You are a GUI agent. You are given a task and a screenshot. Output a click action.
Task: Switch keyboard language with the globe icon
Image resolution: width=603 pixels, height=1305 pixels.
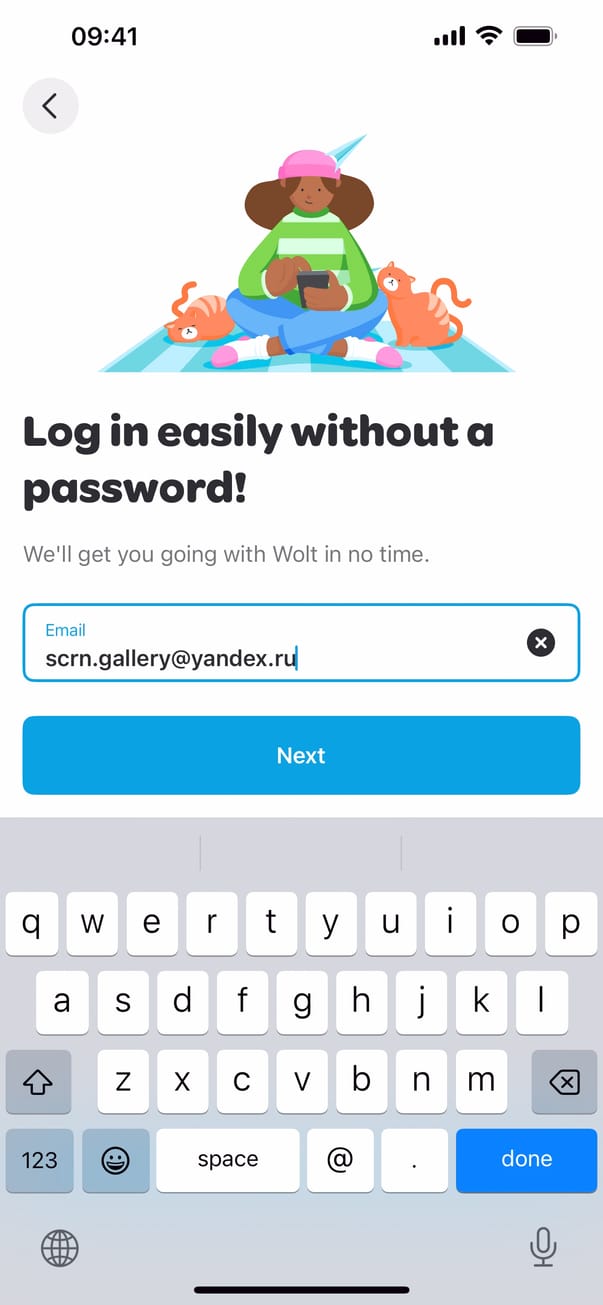[60, 1247]
